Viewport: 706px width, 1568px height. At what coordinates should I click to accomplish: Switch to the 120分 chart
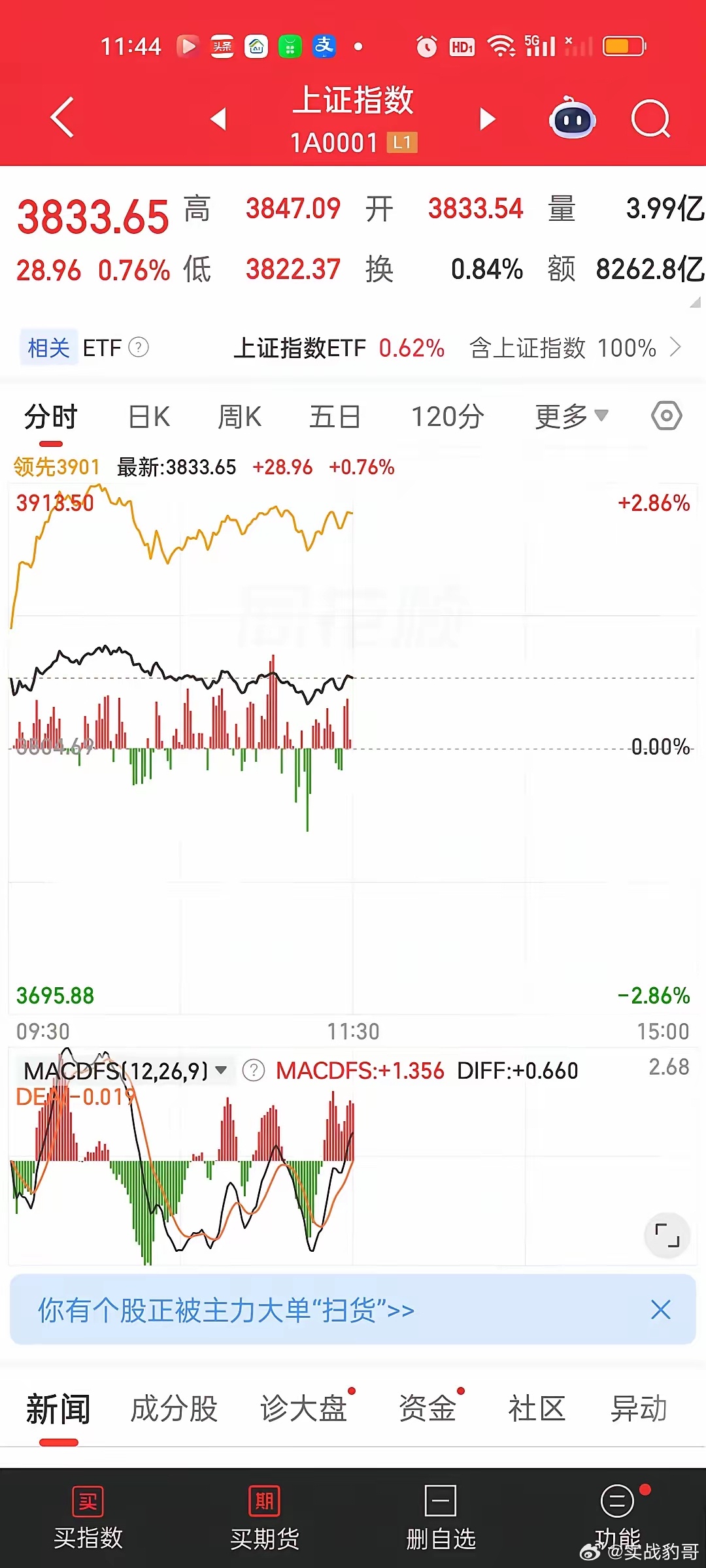pyautogui.click(x=448, y=417)
